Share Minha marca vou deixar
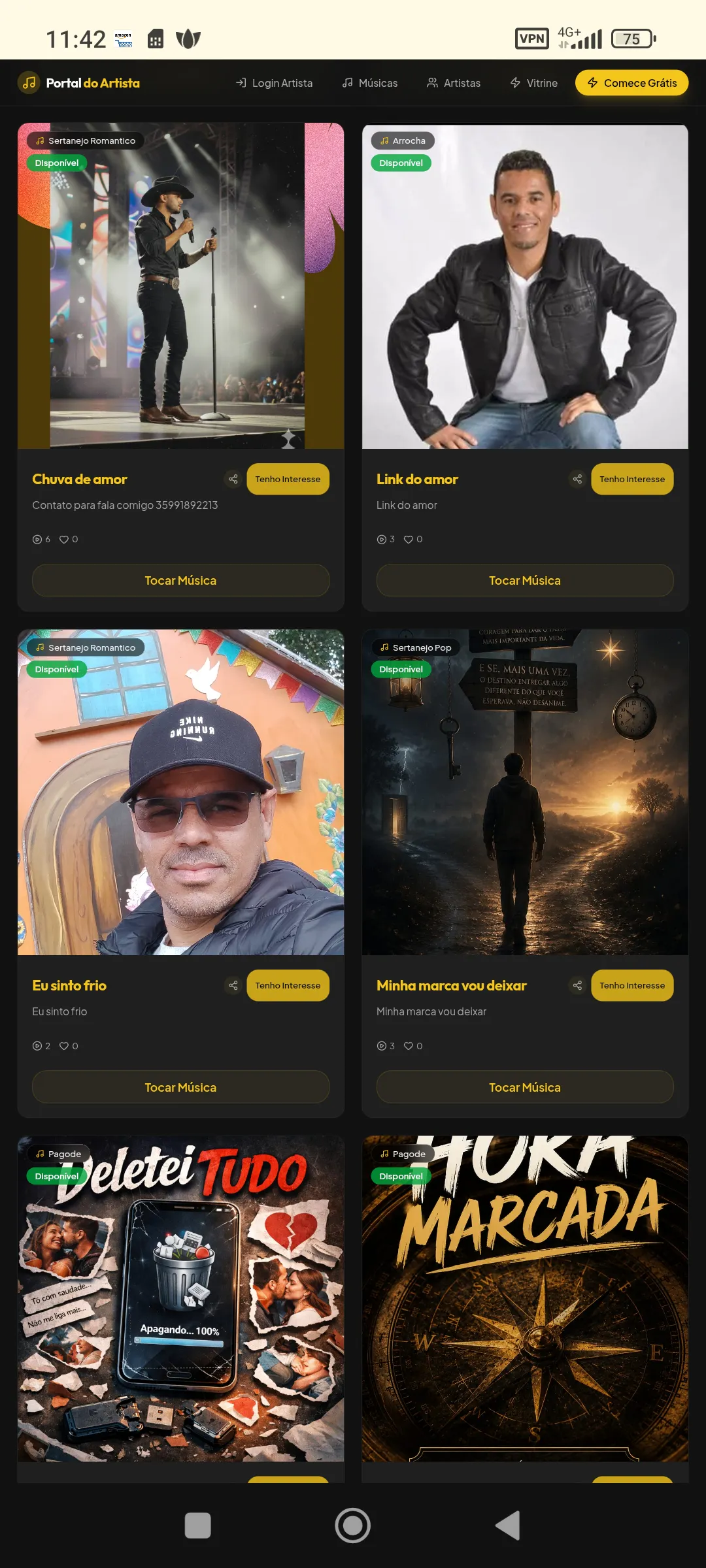The width and height of the screenshot is (706, 1568). click(577, 985)
